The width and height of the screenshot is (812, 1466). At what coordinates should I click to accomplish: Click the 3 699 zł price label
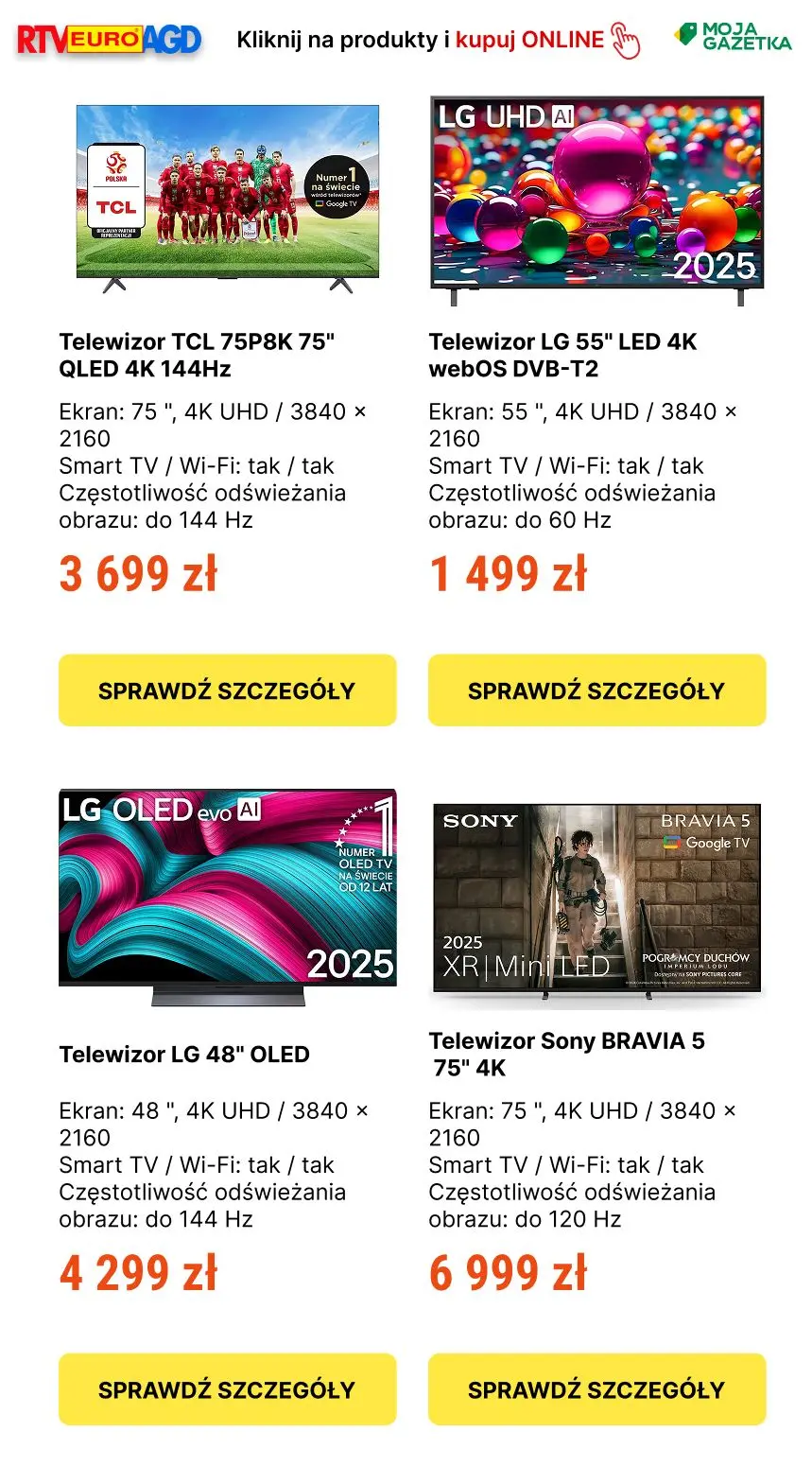139,571
